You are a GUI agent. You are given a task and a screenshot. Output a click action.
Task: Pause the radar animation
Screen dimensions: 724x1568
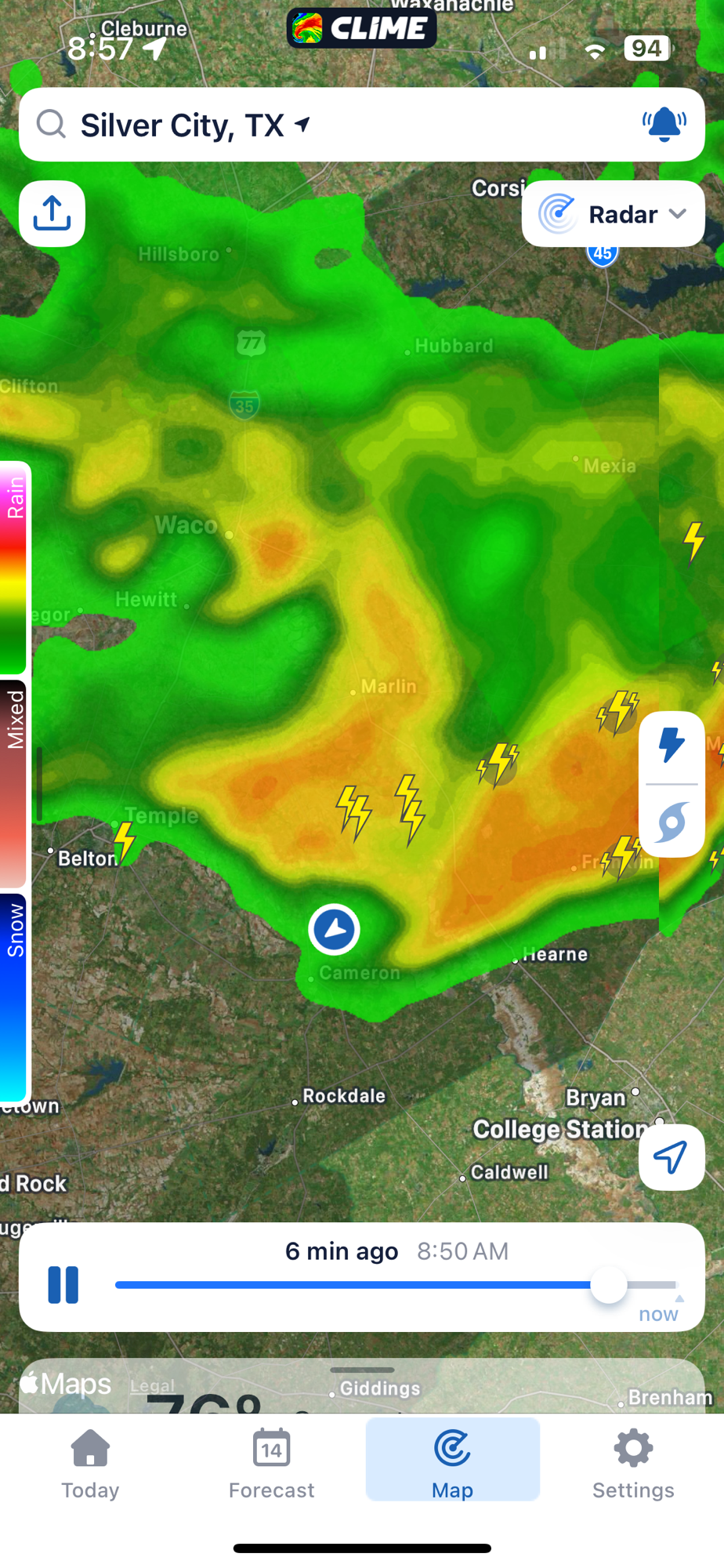click(63, 1285)
